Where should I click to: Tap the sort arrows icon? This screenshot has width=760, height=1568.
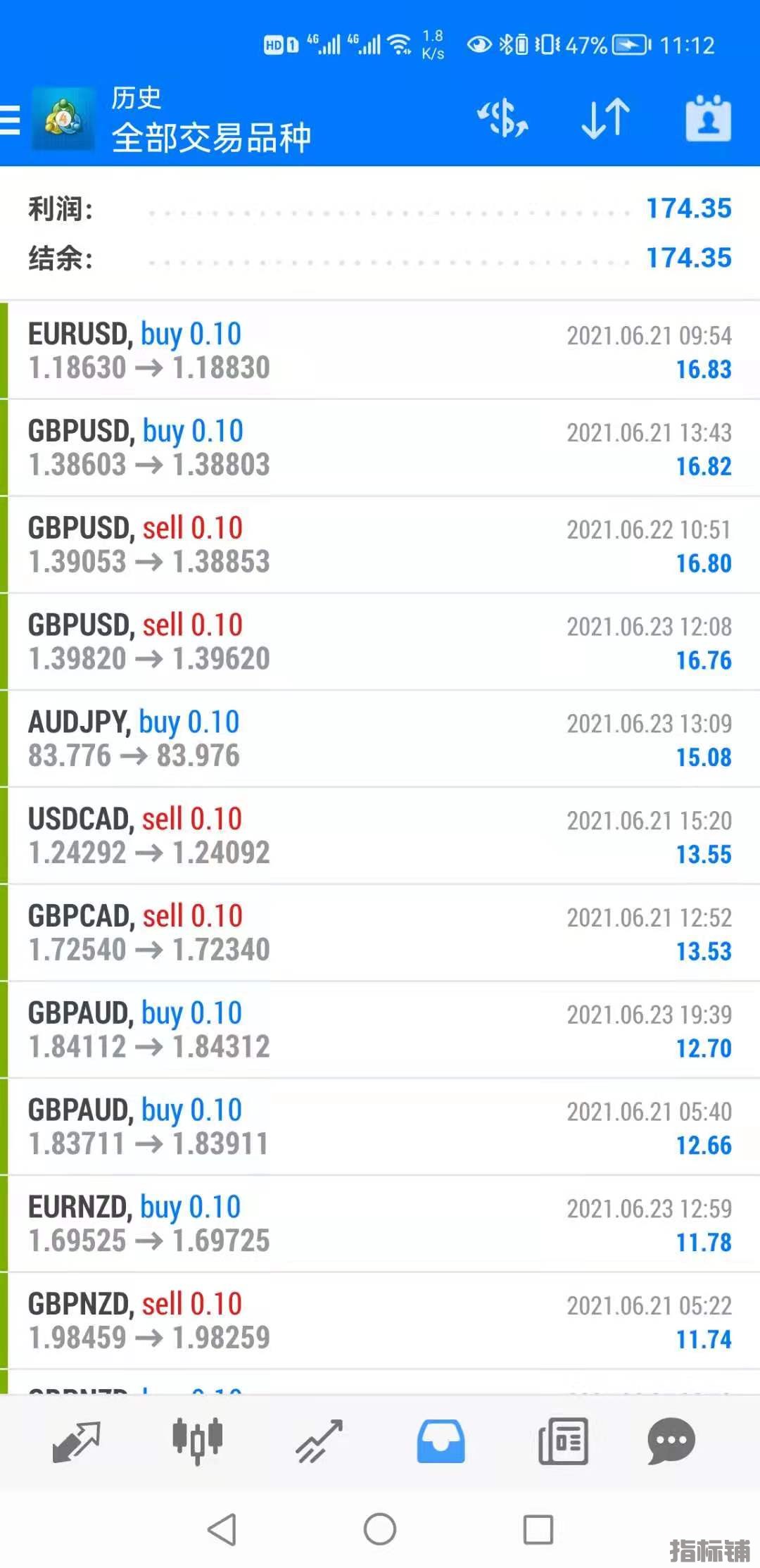point(605,118)
